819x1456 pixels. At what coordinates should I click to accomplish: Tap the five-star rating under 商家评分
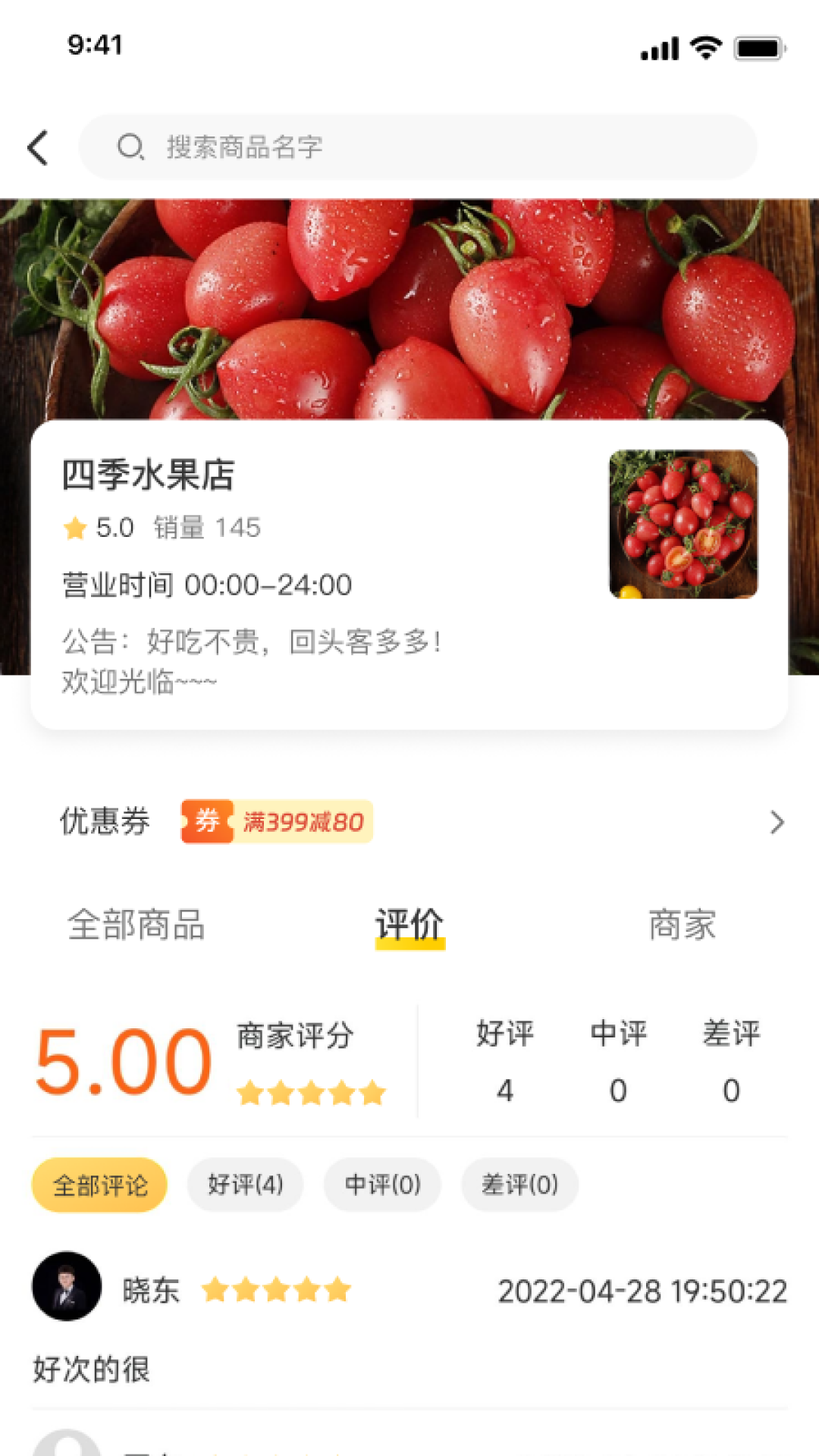click(x=309, y=1090)
